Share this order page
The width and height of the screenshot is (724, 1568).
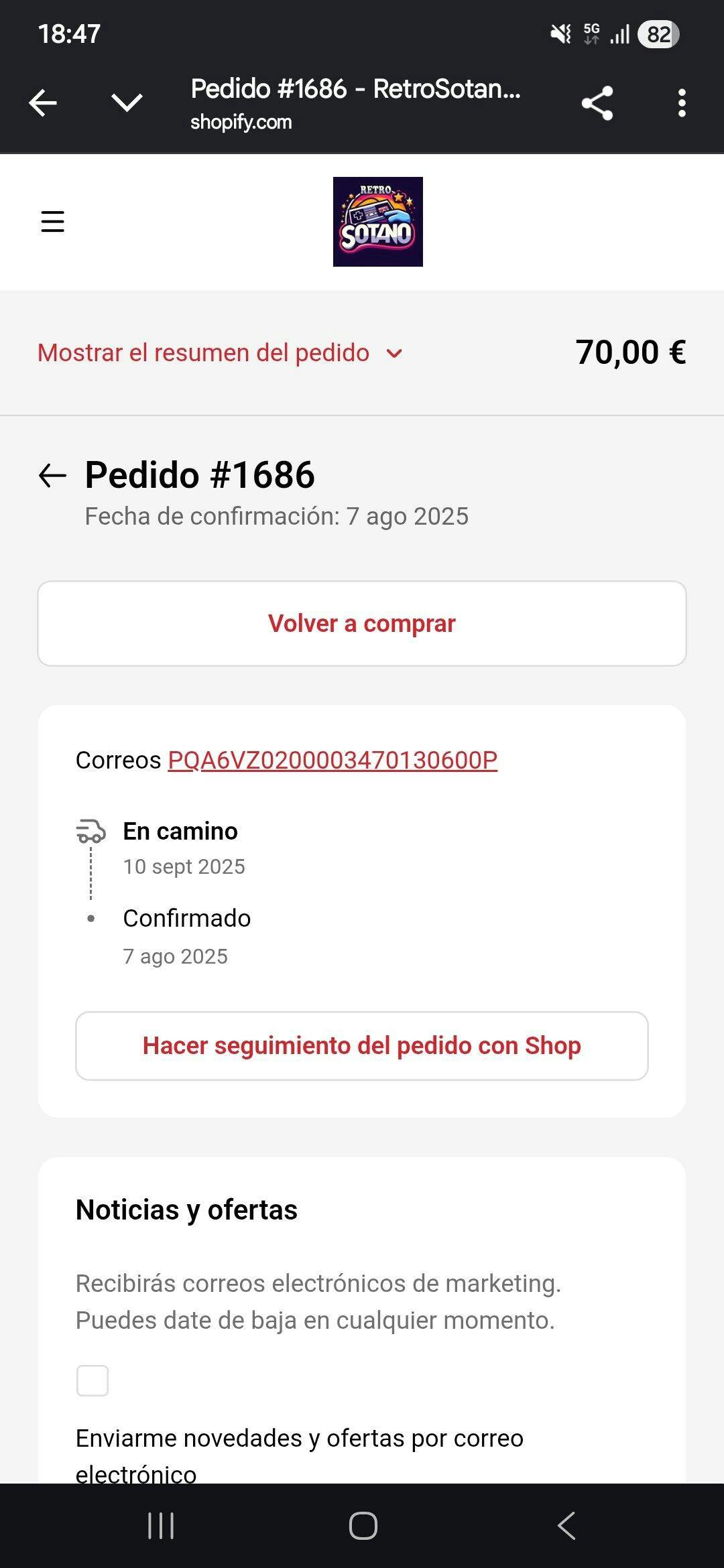[597, 103]
